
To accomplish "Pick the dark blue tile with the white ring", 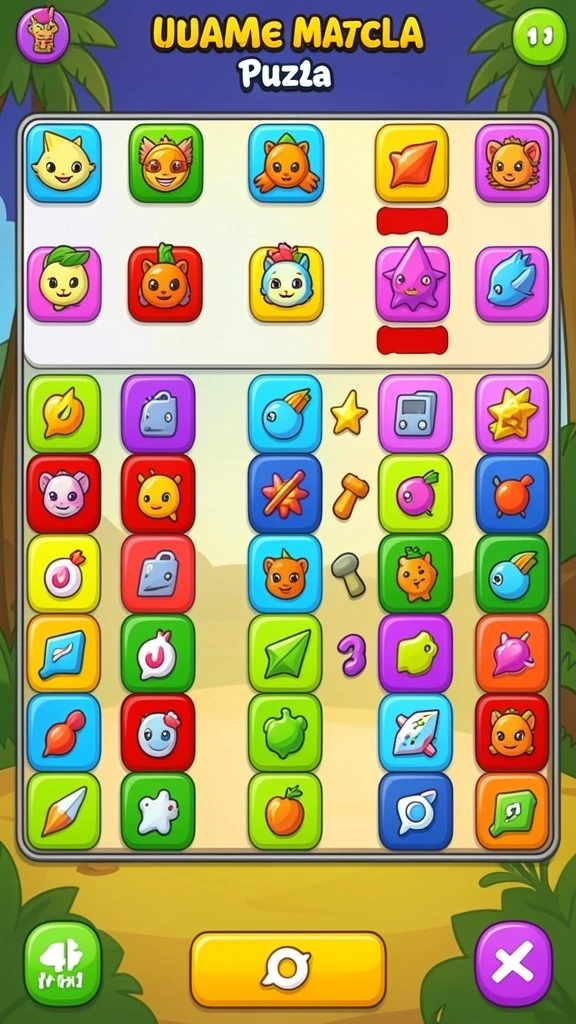I will pyautogui.click(x=415, y=812).
